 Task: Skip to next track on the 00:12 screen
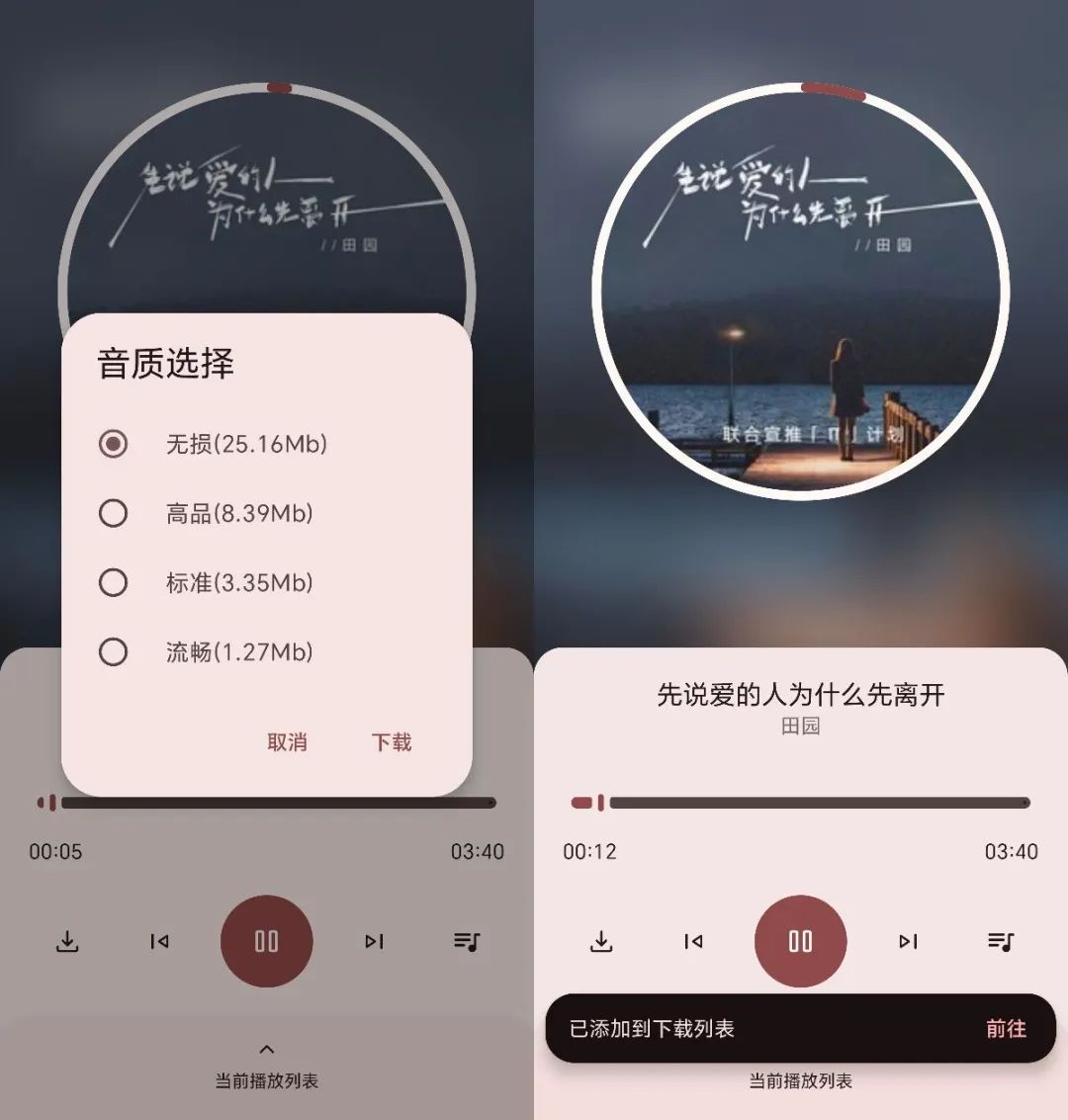point(908,941)
